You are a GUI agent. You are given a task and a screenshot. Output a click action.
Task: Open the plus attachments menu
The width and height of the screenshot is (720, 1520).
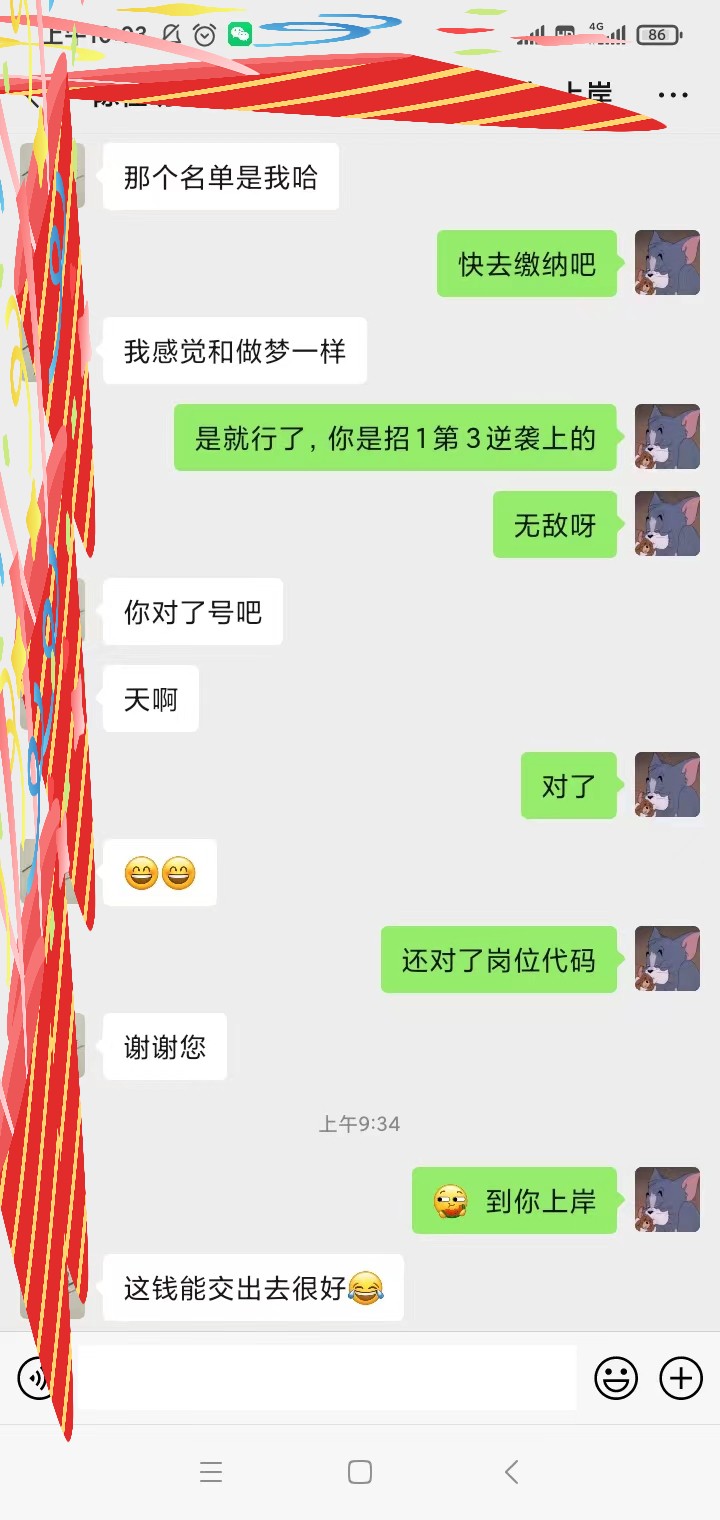pyautogui.click(x=681, y=1379)
